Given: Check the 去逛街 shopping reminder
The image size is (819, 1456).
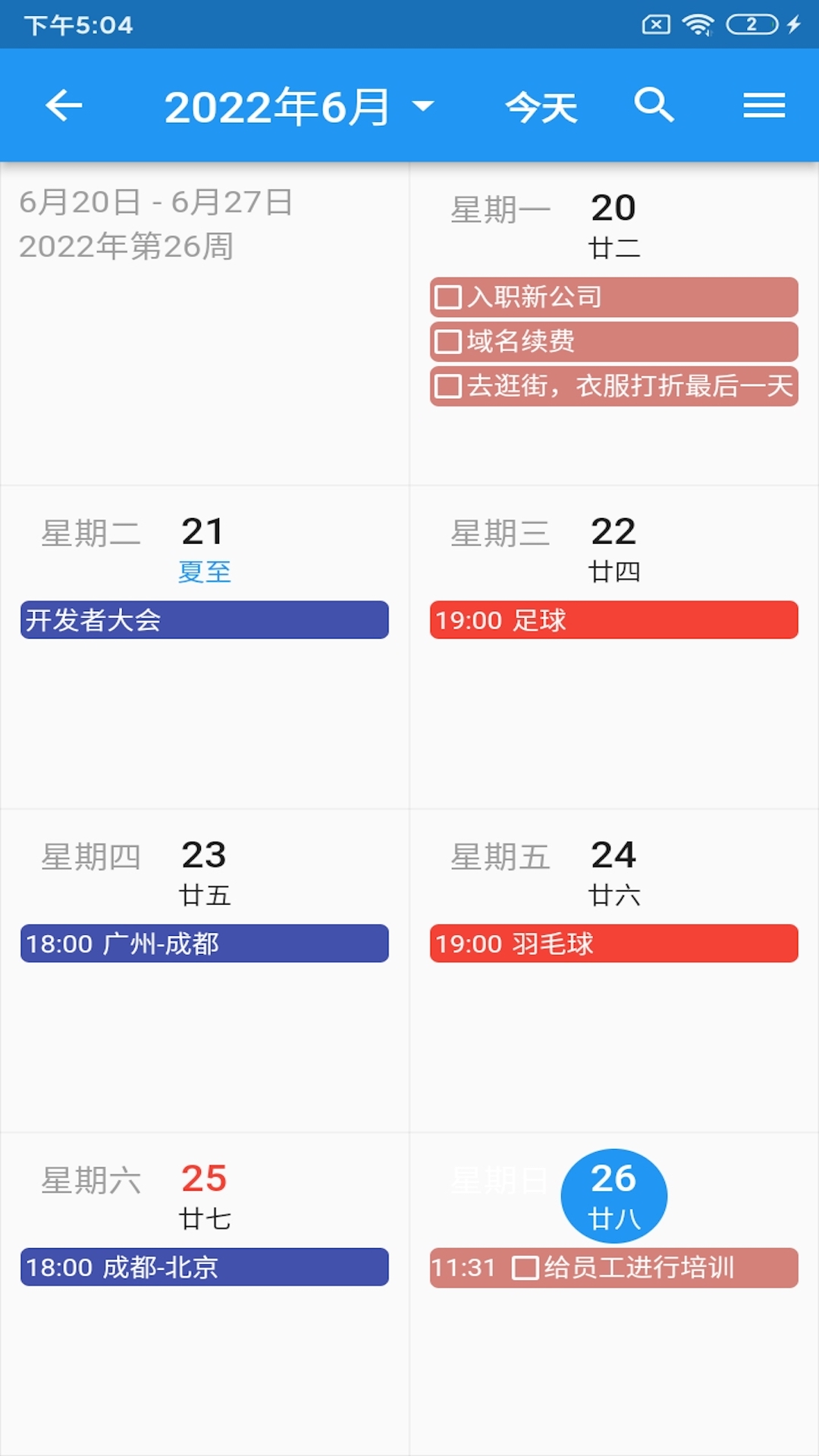Looking at the screenshot, I should tap(447, 387).
